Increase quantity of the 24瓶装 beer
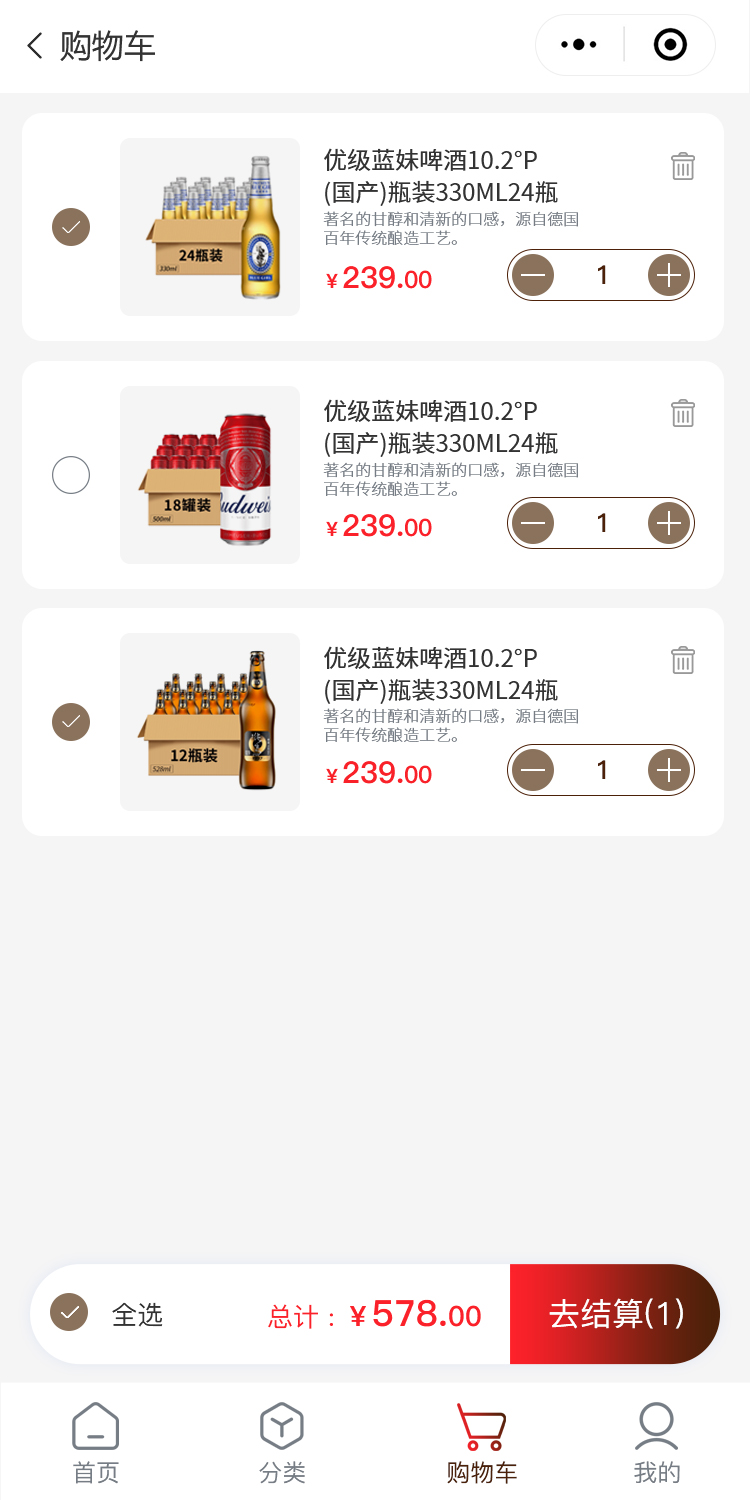The width and height of the screenshot is (750, 1500). coord(669,275)
